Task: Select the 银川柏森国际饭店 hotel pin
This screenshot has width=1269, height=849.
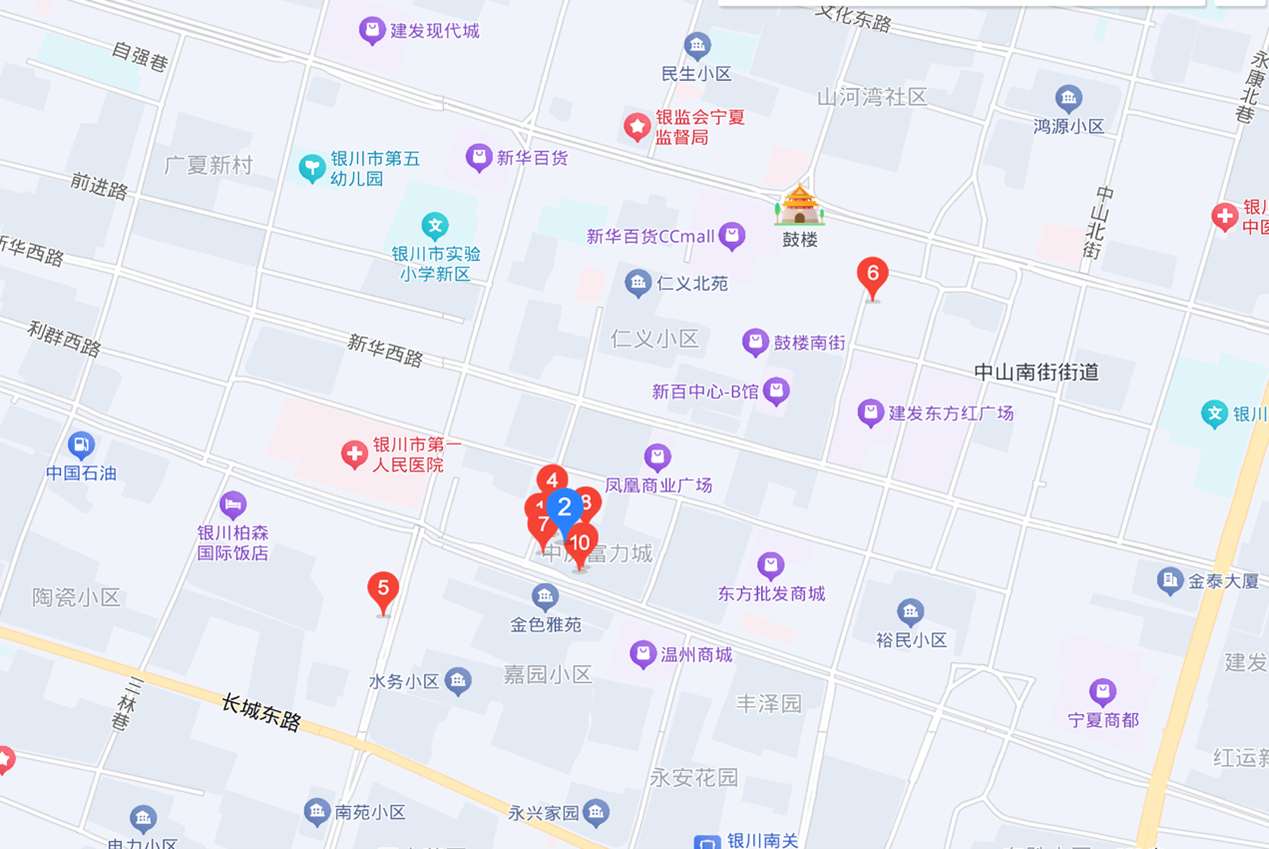Action: (233, 505)
